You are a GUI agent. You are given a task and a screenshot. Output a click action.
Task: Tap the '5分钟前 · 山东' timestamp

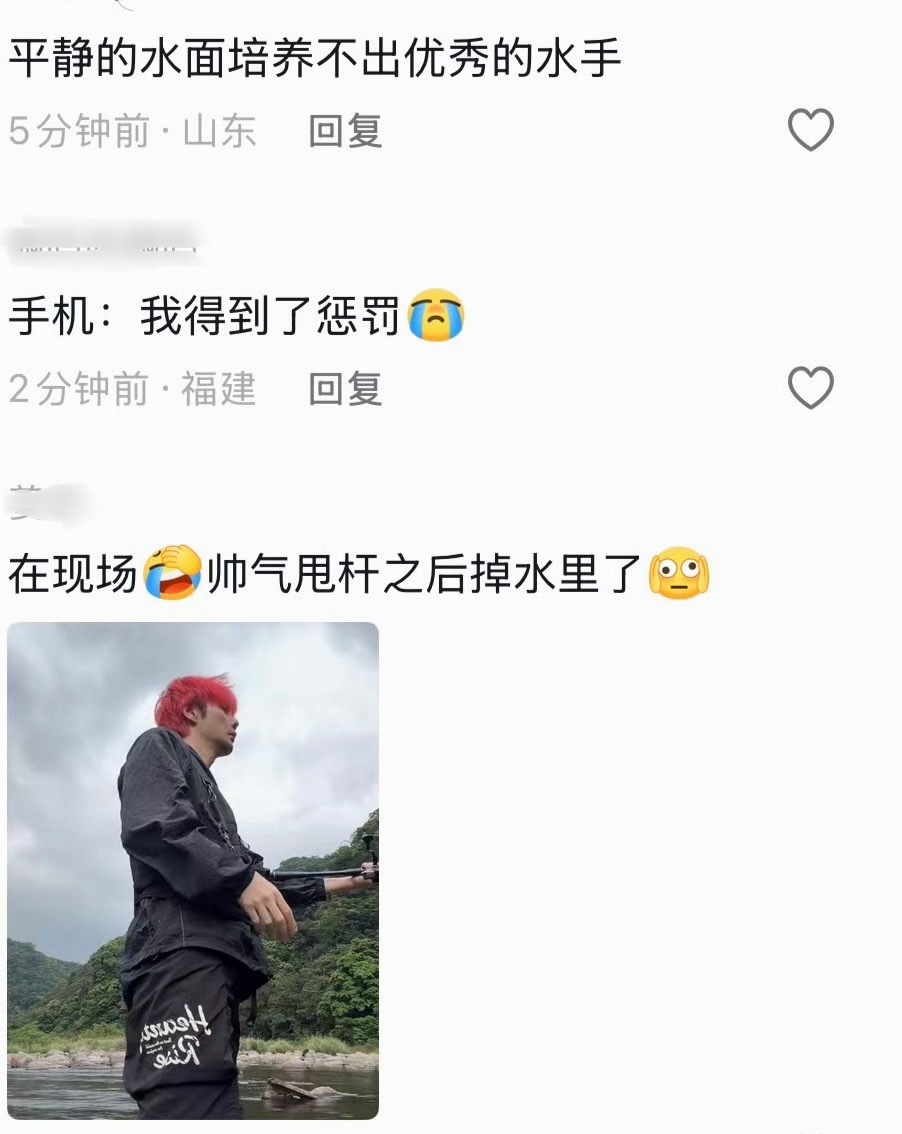pos(131,131)
